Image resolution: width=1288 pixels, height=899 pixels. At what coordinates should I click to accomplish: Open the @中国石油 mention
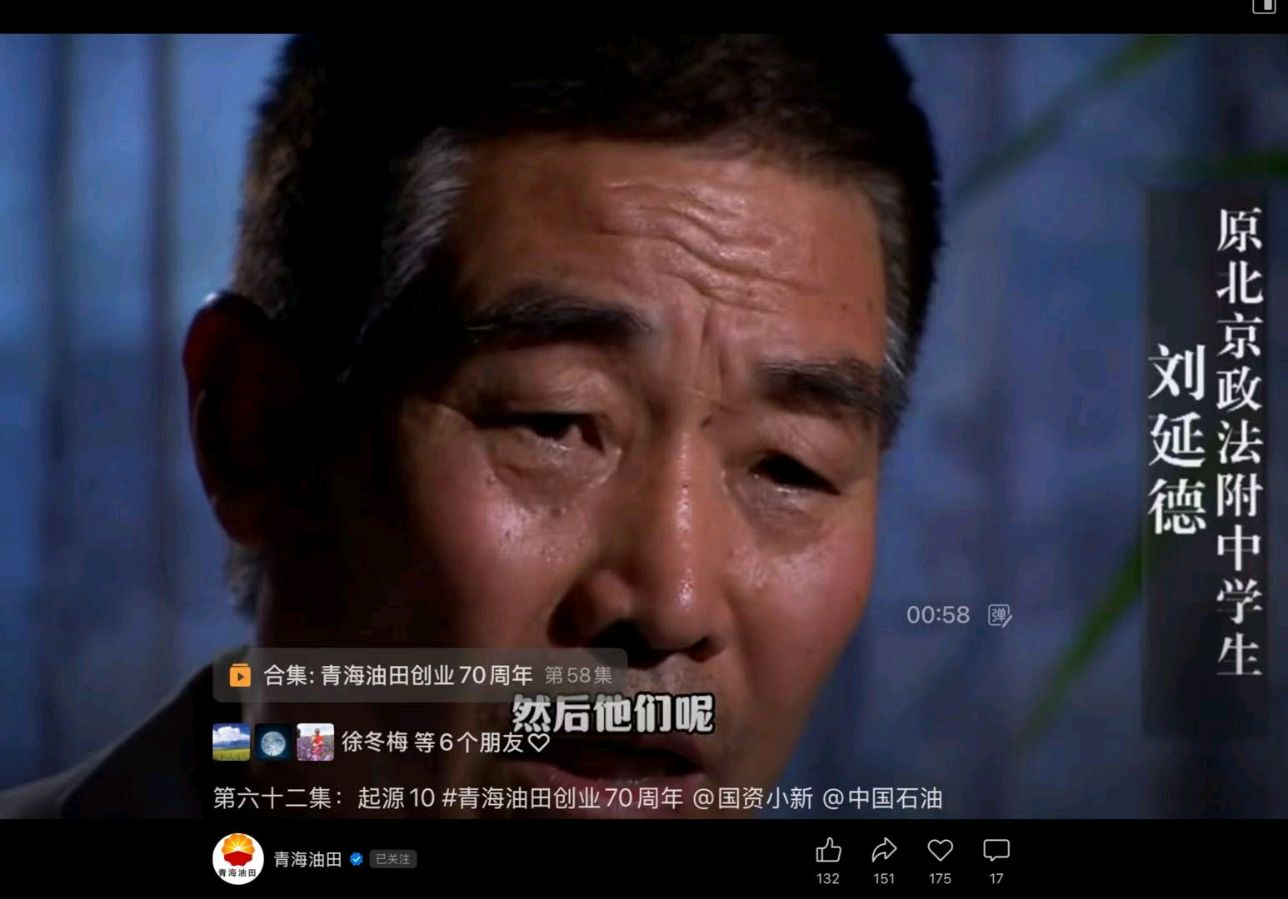[882, 798]
